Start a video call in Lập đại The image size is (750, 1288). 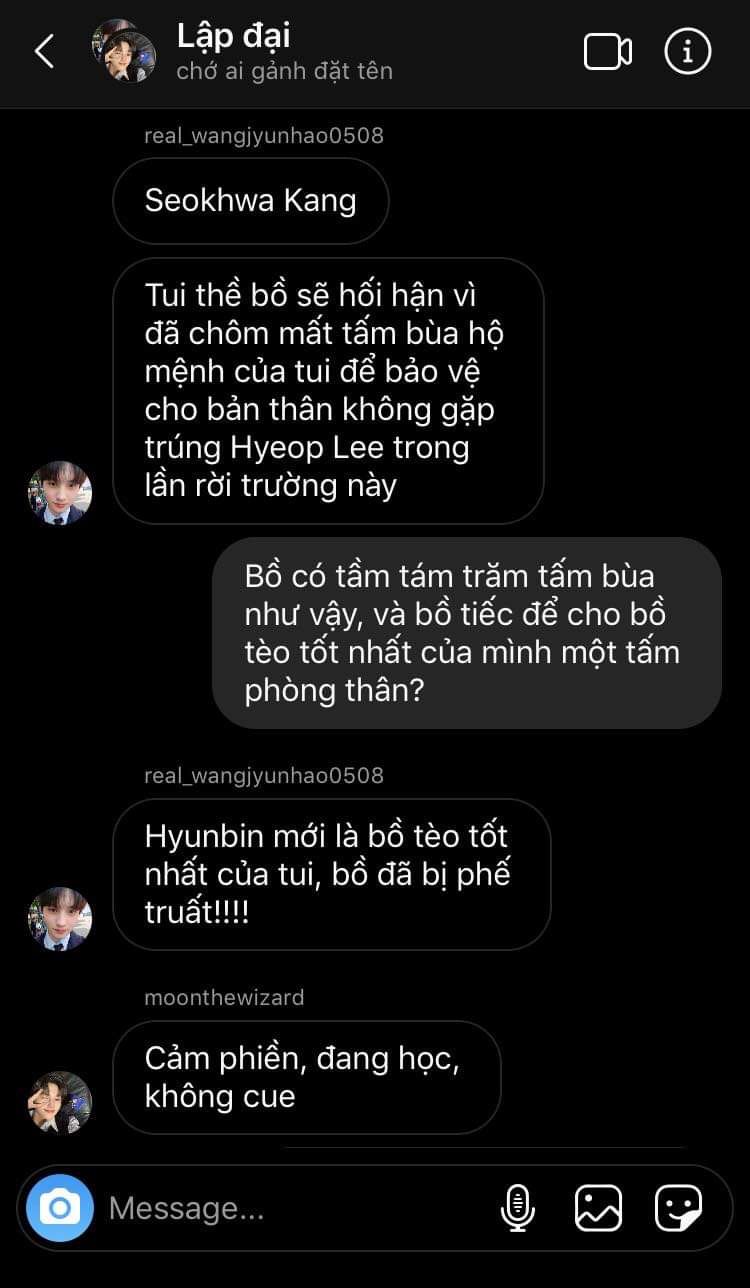pos(607,52)
